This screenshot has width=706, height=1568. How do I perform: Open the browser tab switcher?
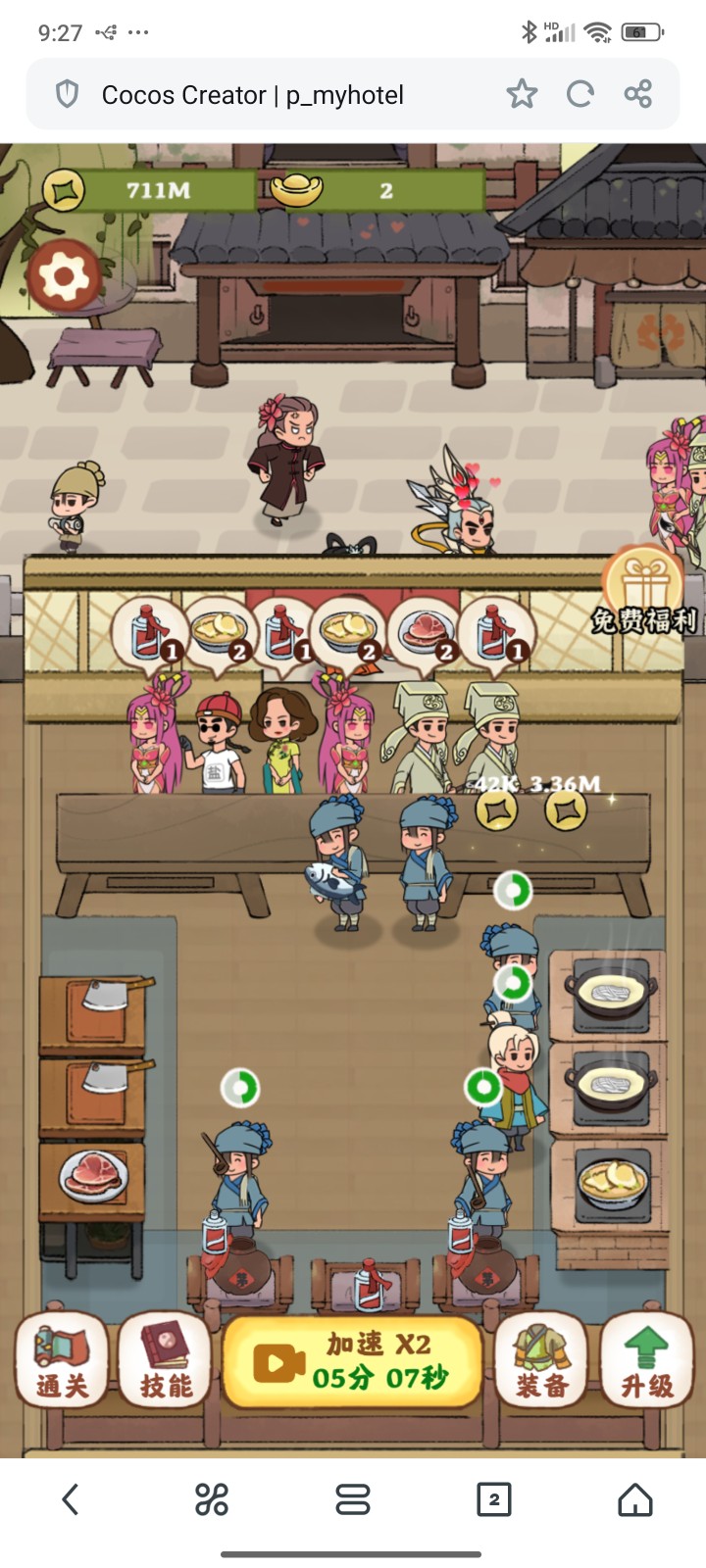click(494, 1498)
